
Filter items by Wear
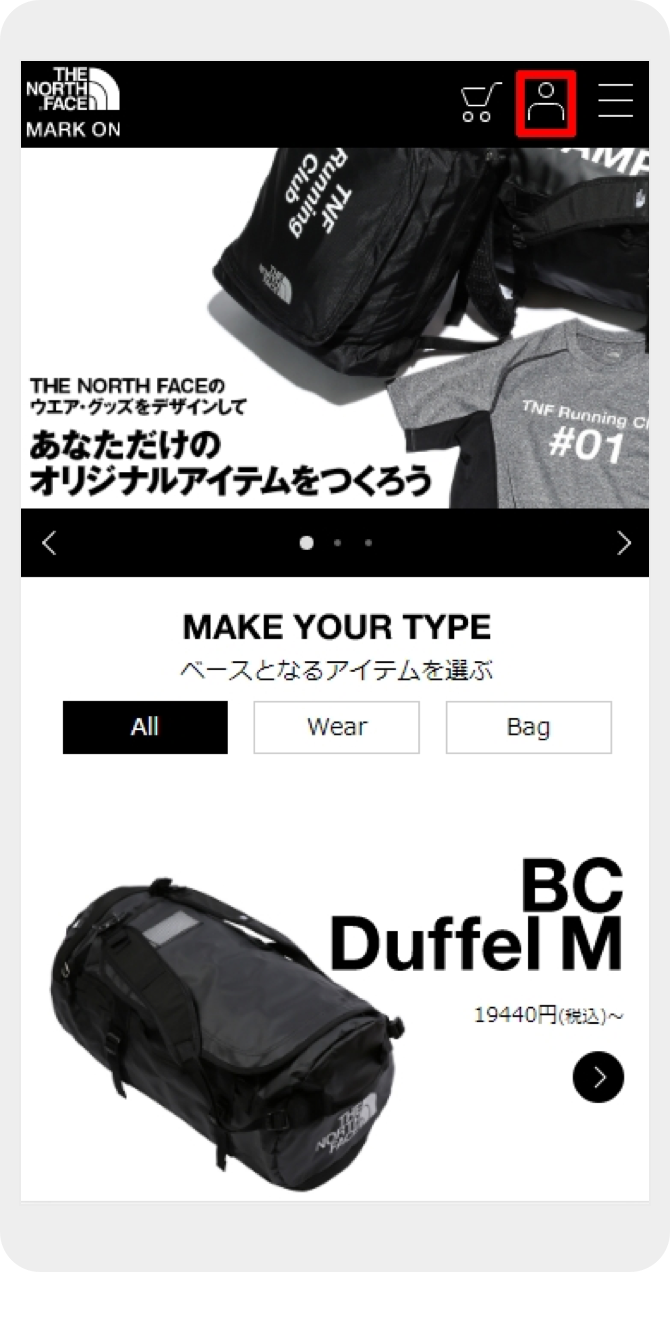point(336,727)
